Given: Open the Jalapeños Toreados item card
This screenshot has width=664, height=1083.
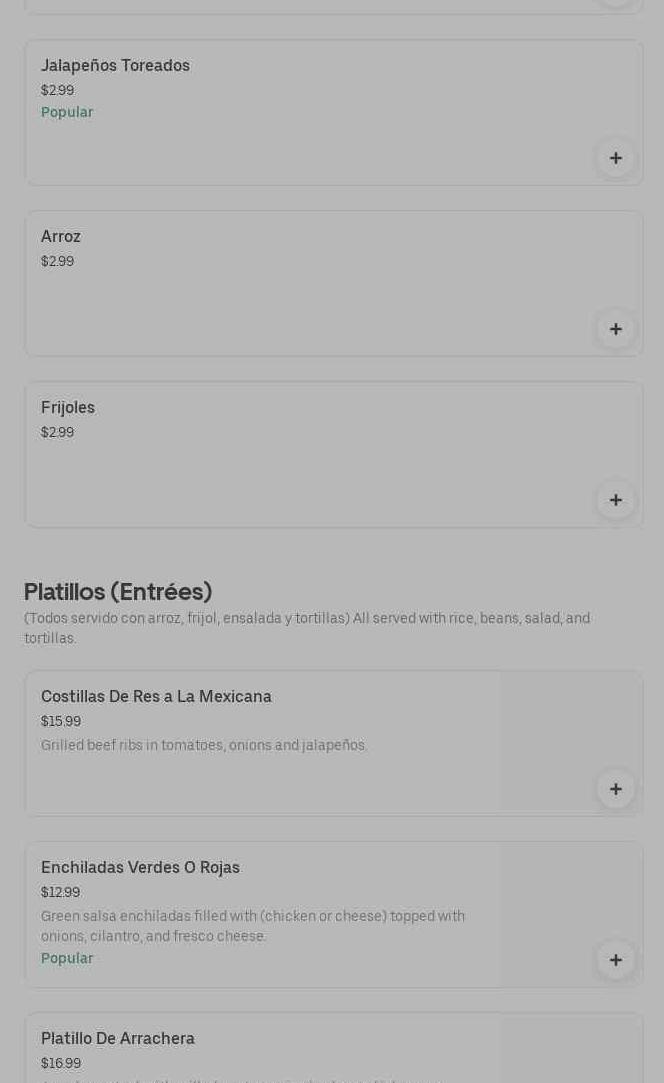Looking at the screenshot, I should pos(300,112).
